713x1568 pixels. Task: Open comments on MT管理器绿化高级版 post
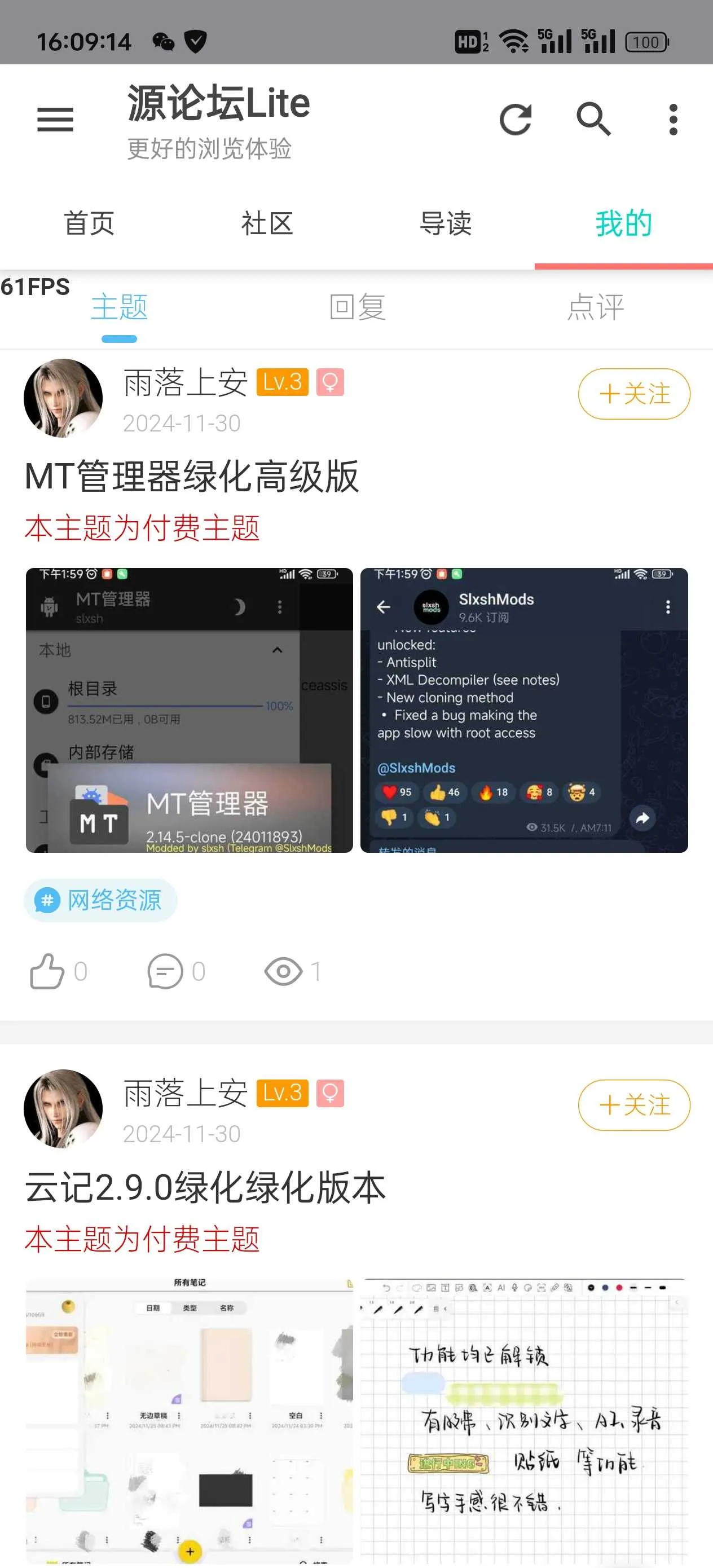click(165, 971)
